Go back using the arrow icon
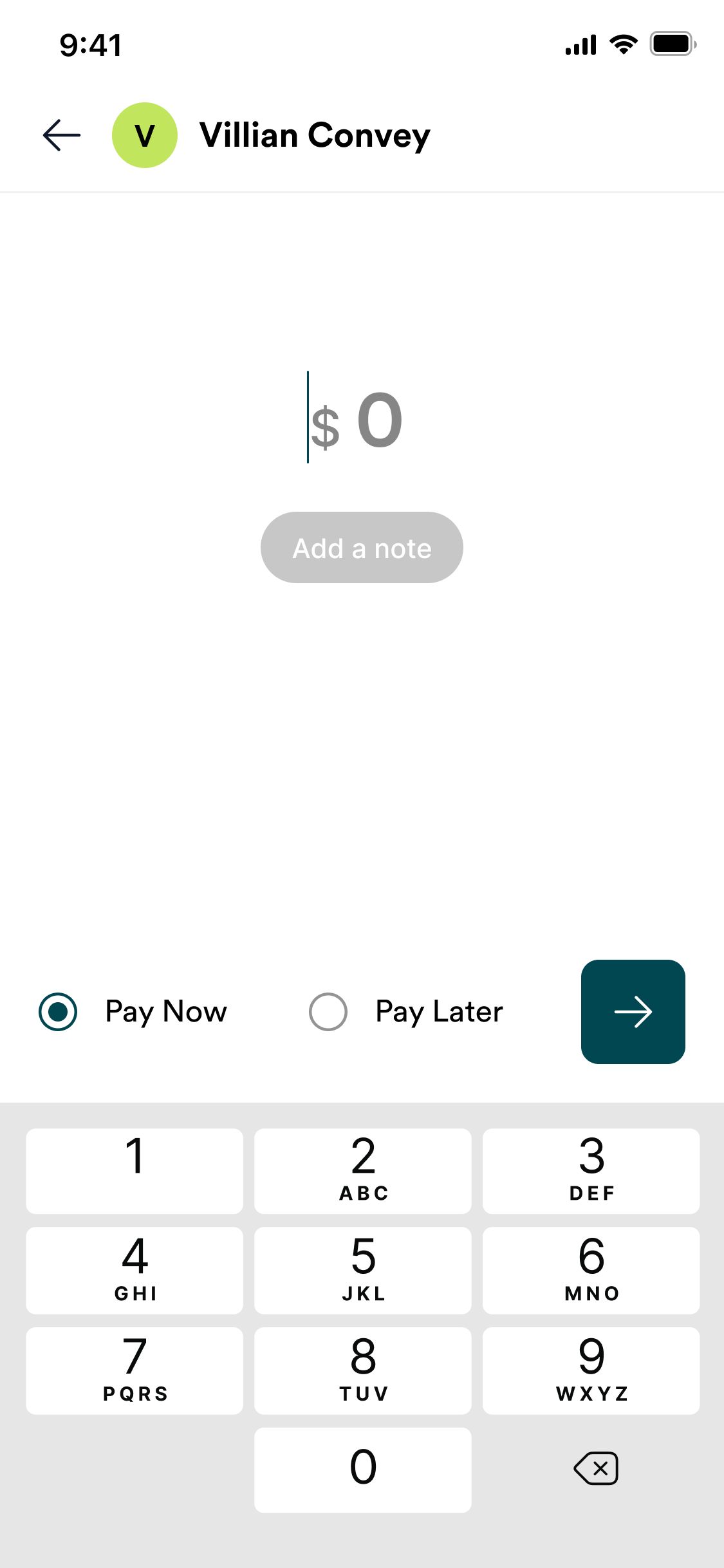Screen dimensions: 724x1568 [62, 135]
